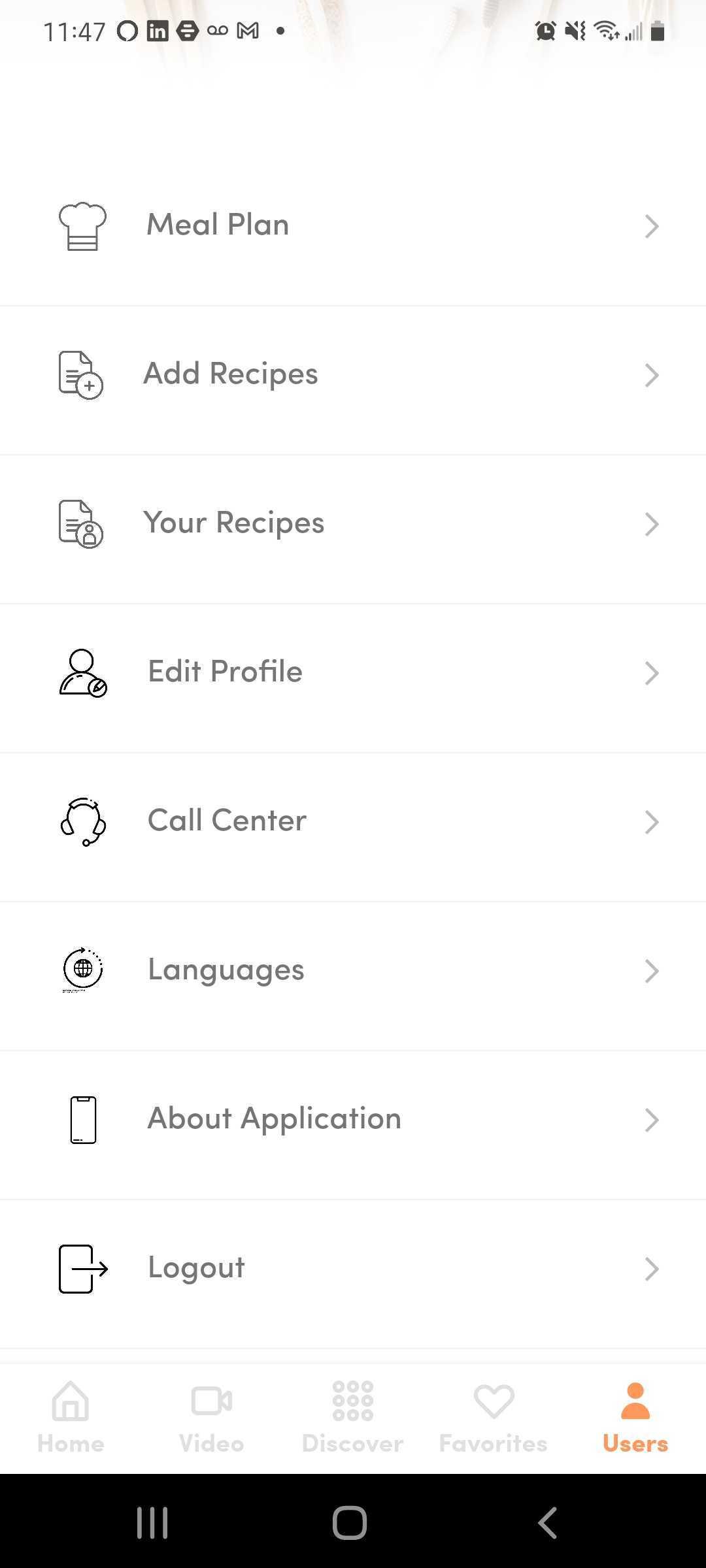Open Languages settings
The height and width of the screenshot is (1568, 706).
click(353, 970)
